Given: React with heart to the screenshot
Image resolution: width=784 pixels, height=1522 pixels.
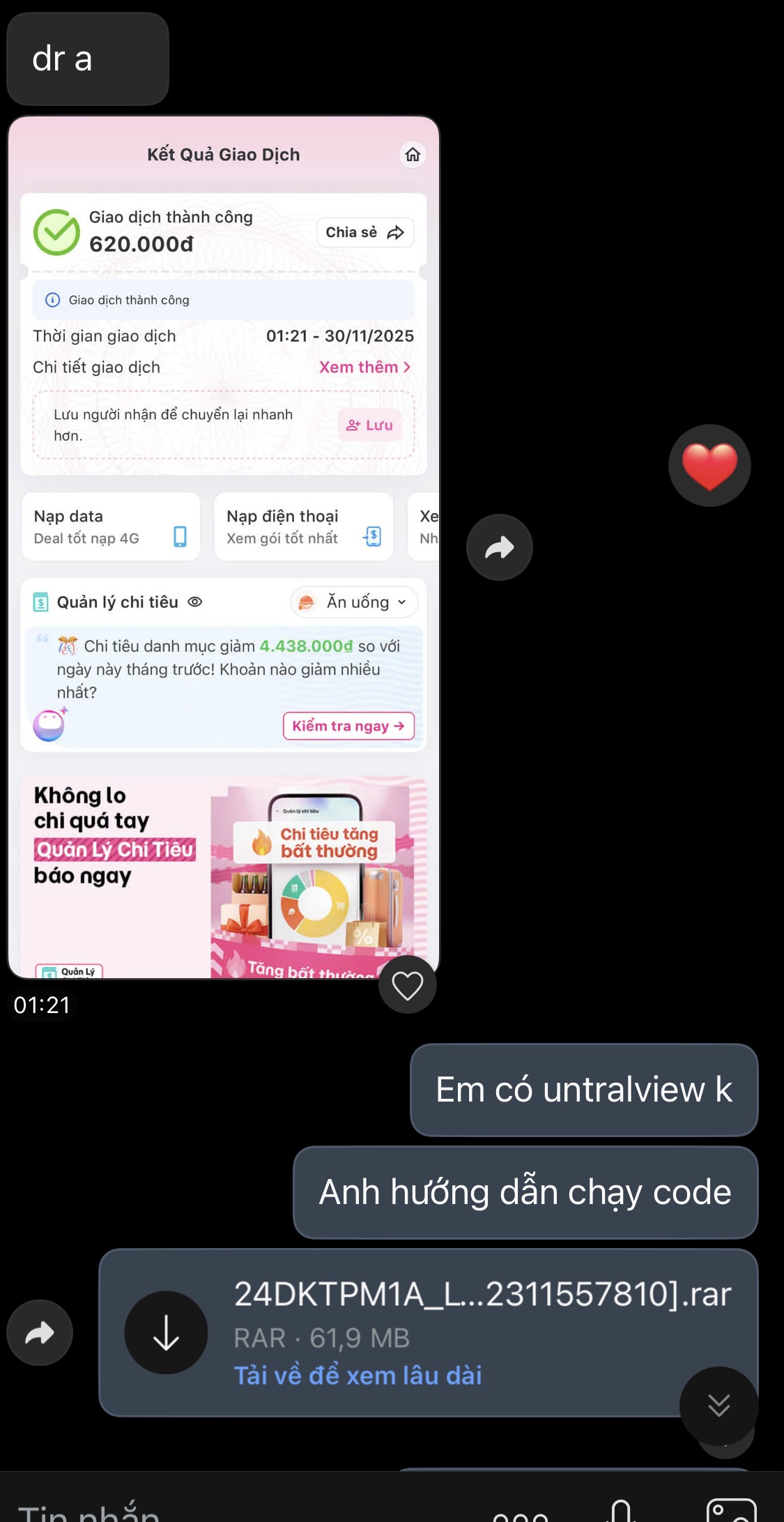Looking at the screenshot, I should (408, 985).
